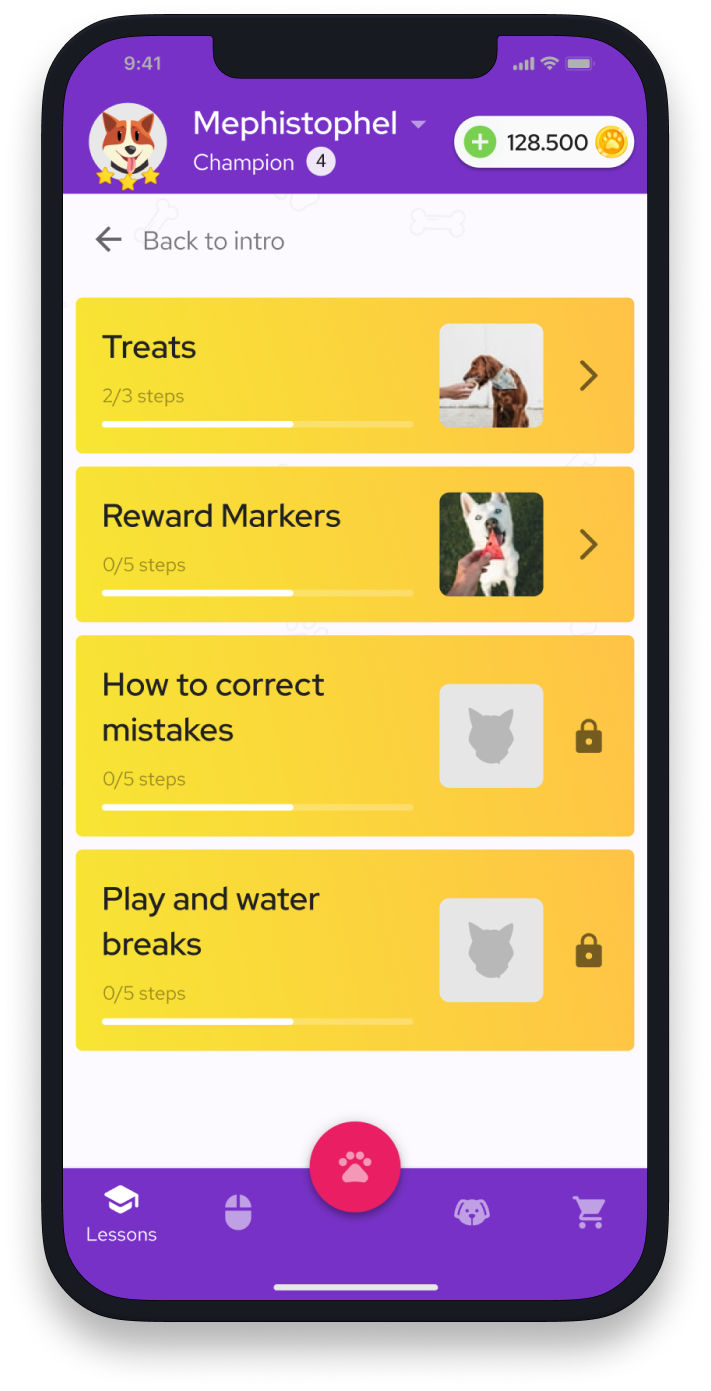Viewport: 711px width, 1391px height.
Task: Open the corgi profile avatar
Action: 127,145
